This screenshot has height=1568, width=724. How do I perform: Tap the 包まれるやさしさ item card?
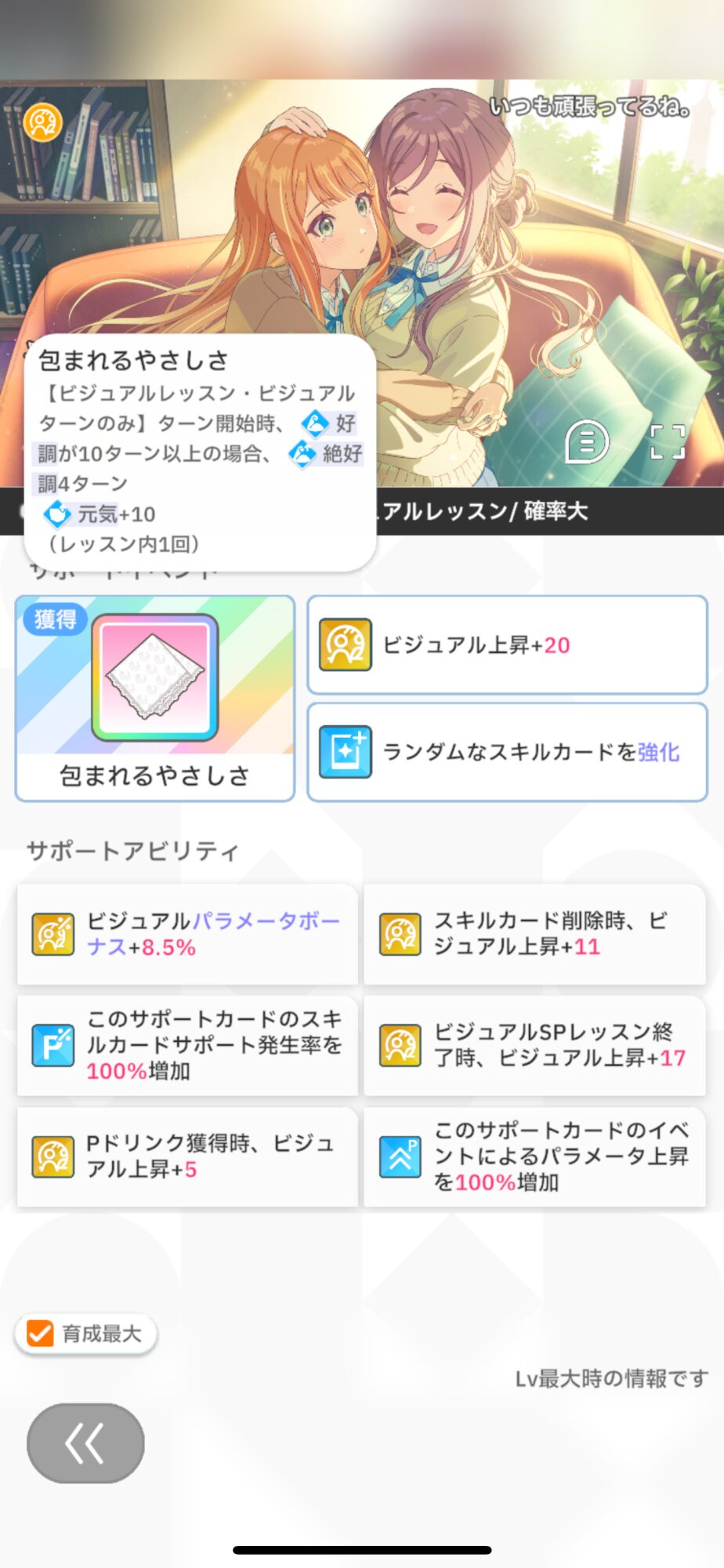pyautogui.click(x=155, y=698)
